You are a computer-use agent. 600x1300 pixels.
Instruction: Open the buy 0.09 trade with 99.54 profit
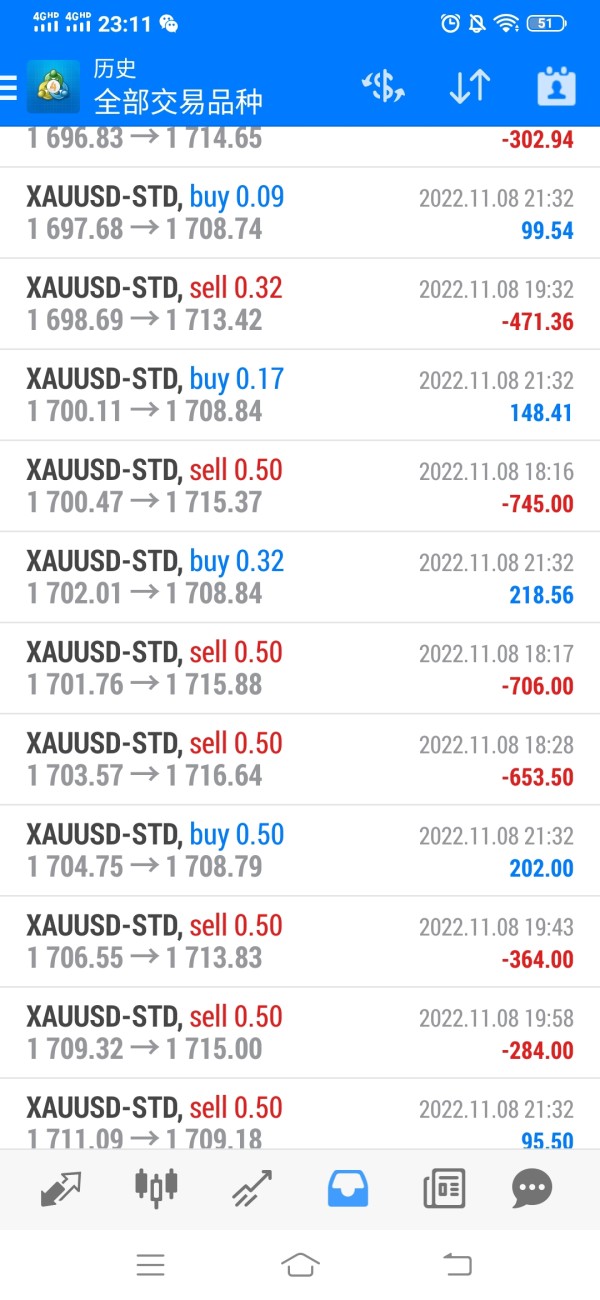[300, 213]
